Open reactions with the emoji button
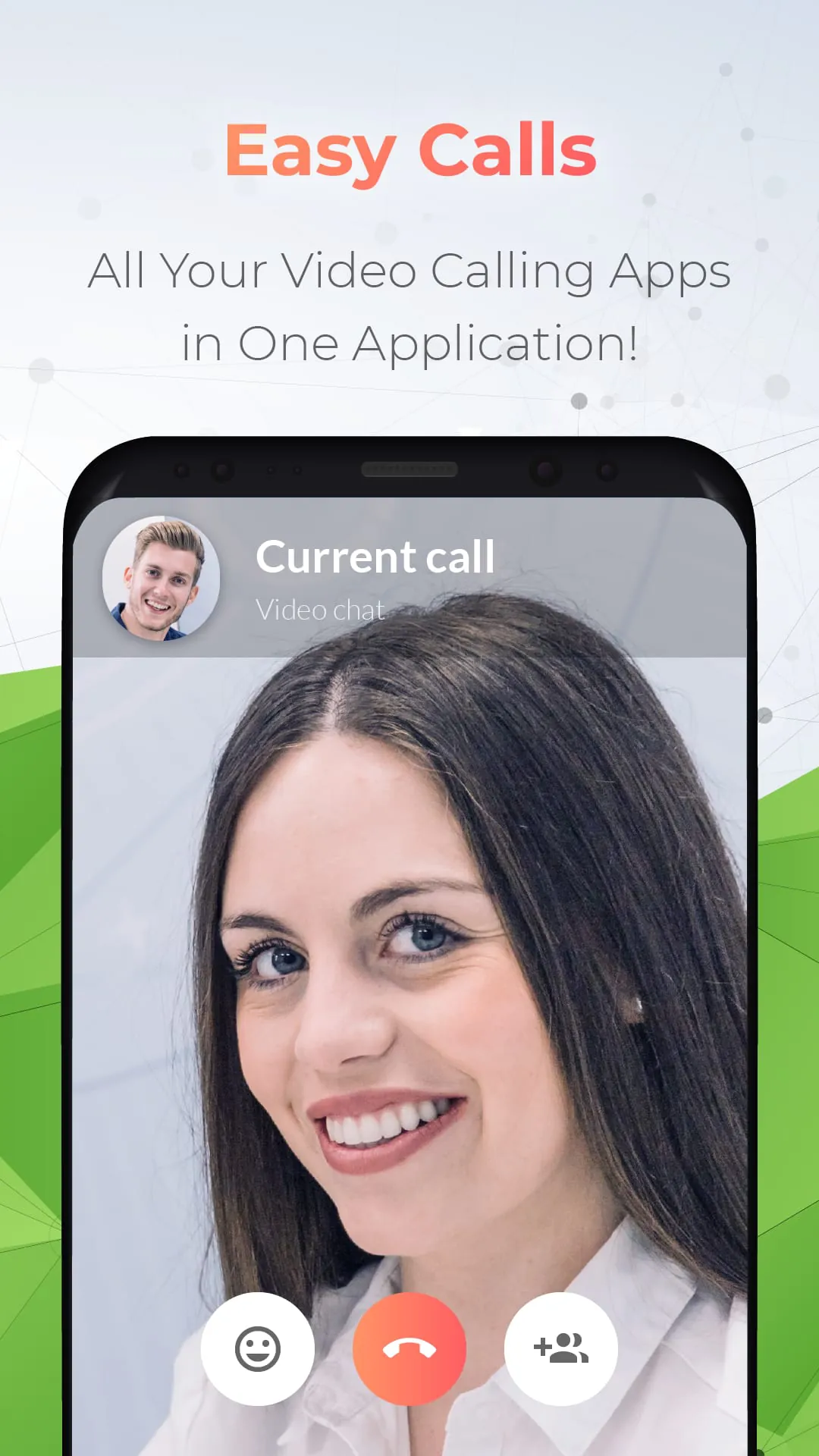819x1456 pixels. [258, 1346]
